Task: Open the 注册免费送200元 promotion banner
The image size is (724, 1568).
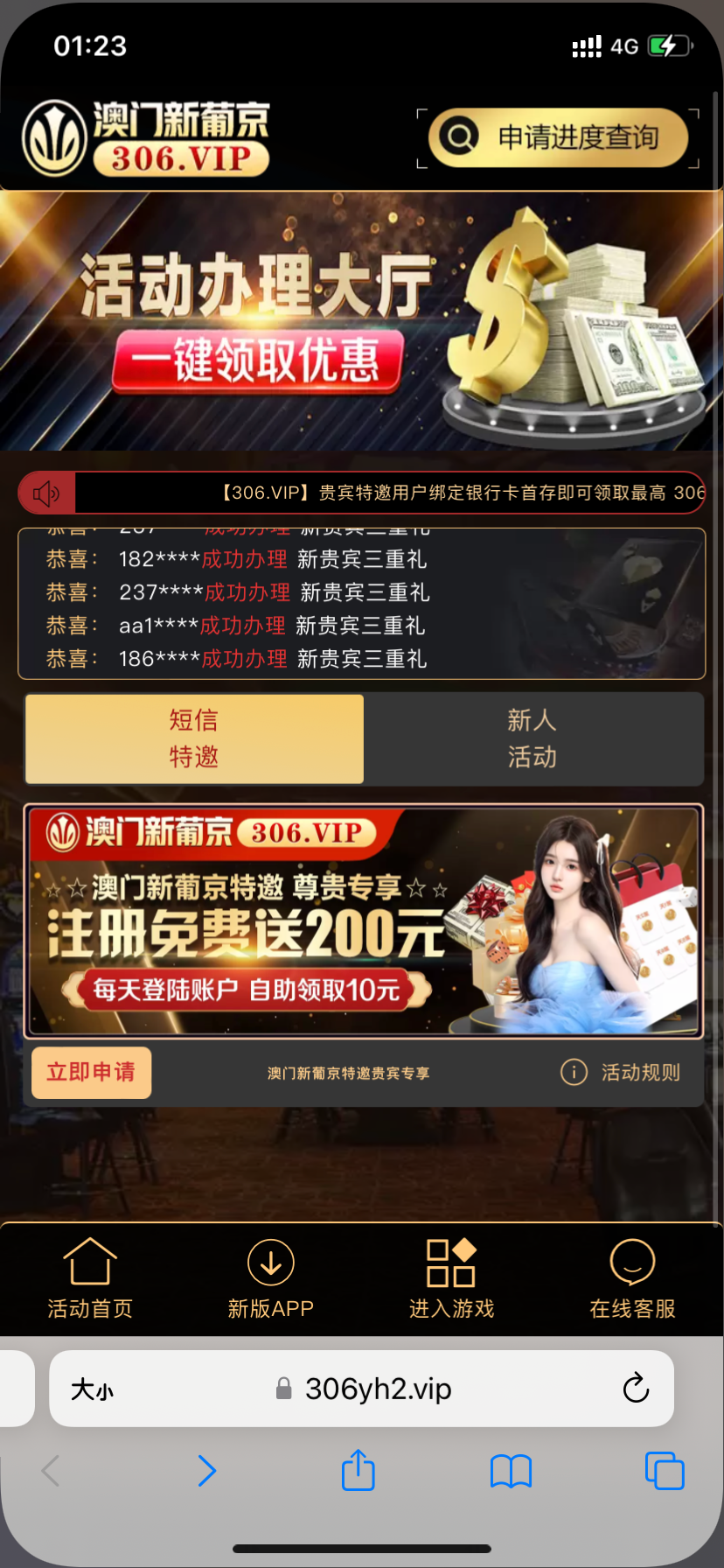Action: (x=363, y=920)
